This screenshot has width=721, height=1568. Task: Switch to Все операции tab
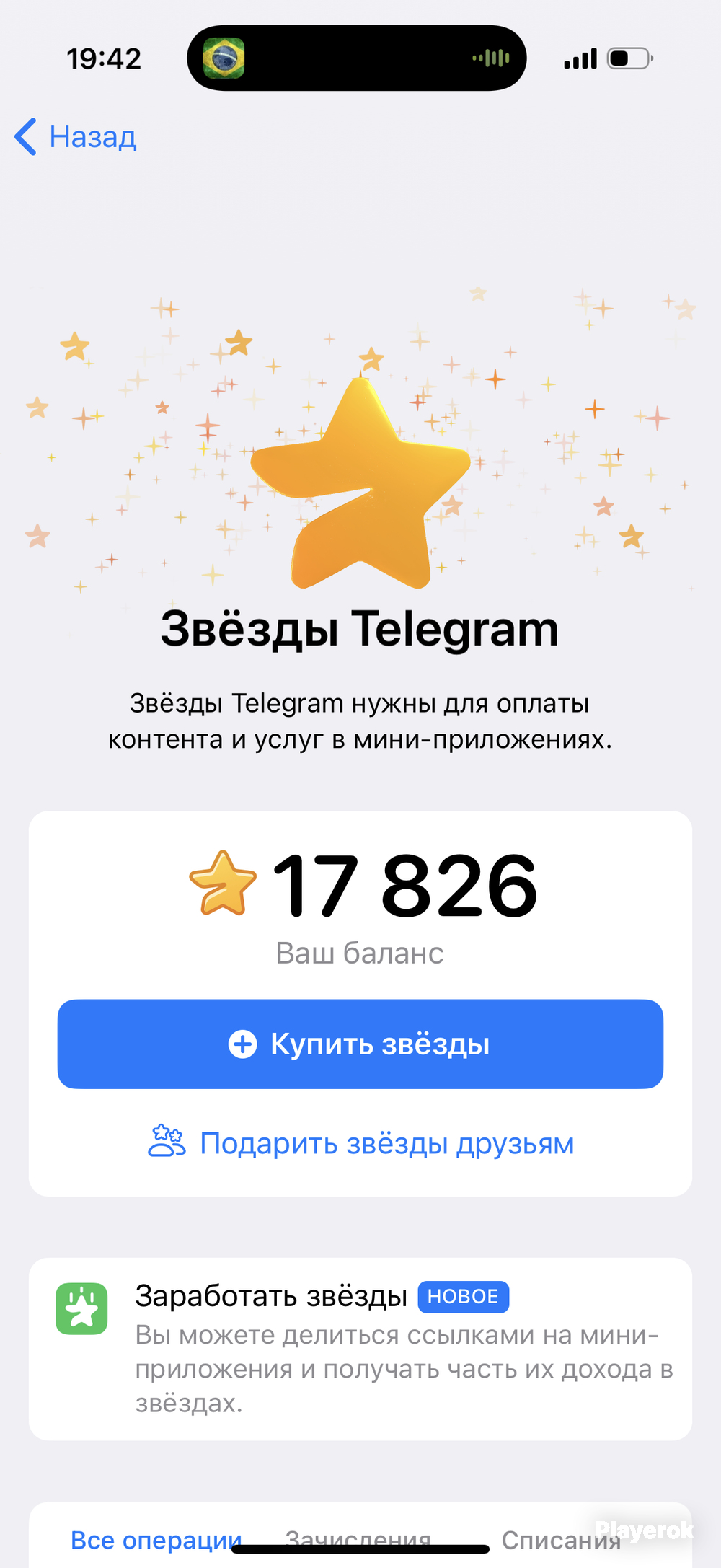(156, 1539)
